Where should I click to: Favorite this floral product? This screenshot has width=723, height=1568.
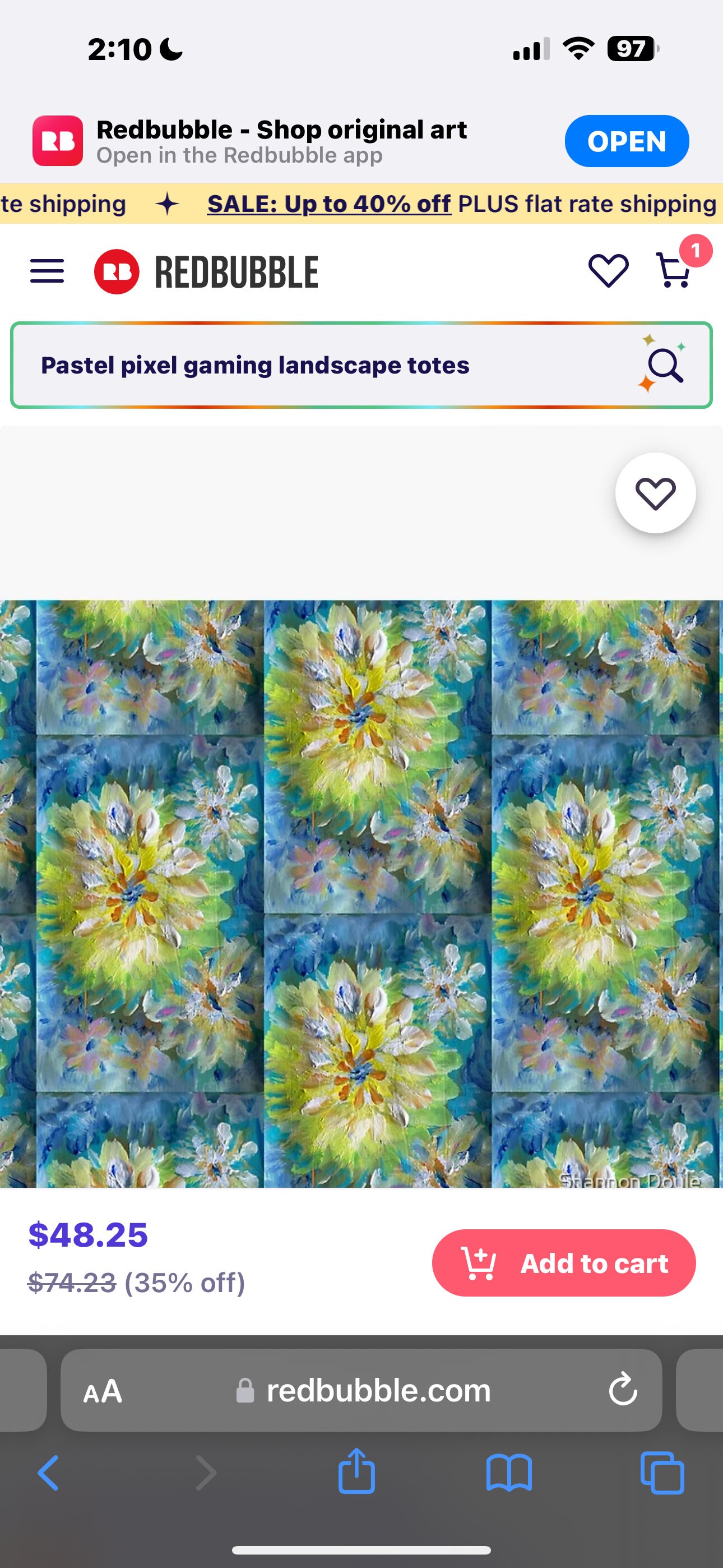[x=655, y=493]
